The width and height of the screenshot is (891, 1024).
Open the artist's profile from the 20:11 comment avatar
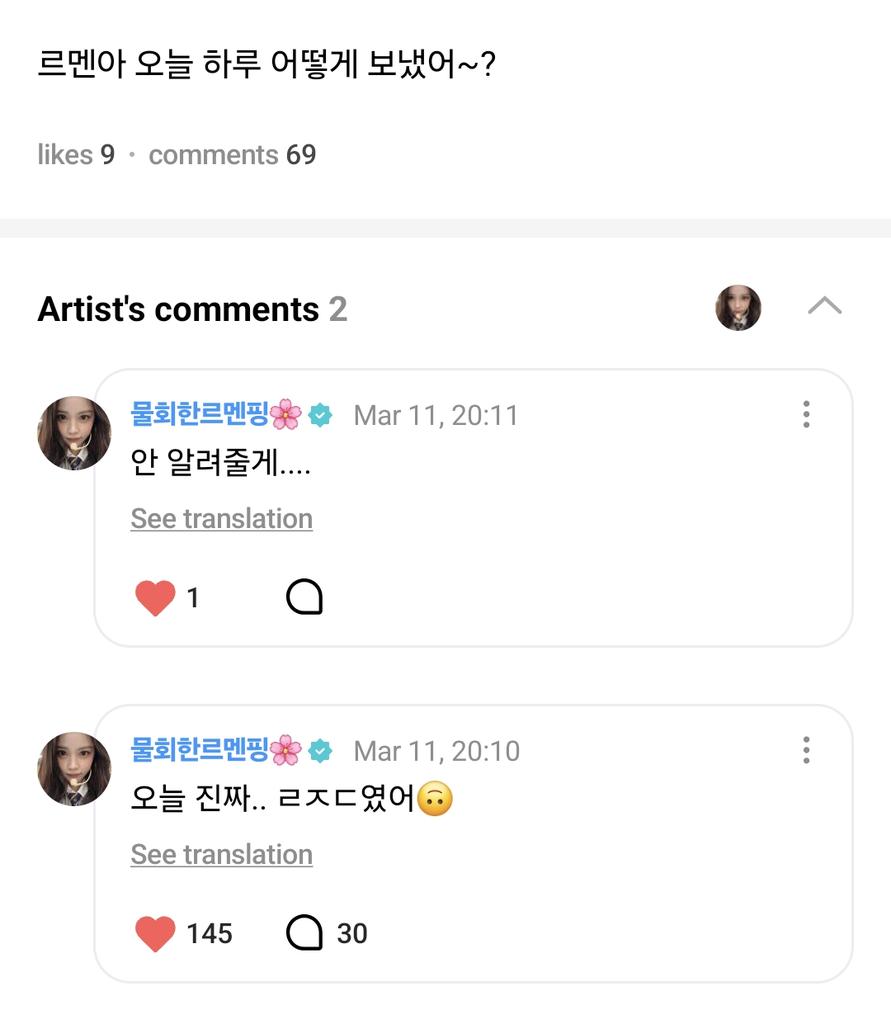[74, 433]
